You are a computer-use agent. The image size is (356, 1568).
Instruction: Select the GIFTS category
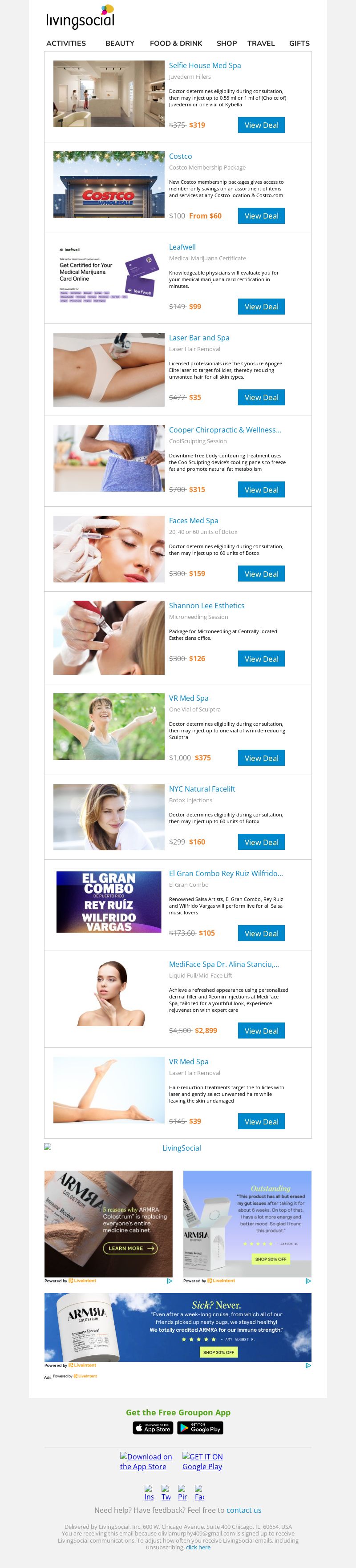click(299, 43)
